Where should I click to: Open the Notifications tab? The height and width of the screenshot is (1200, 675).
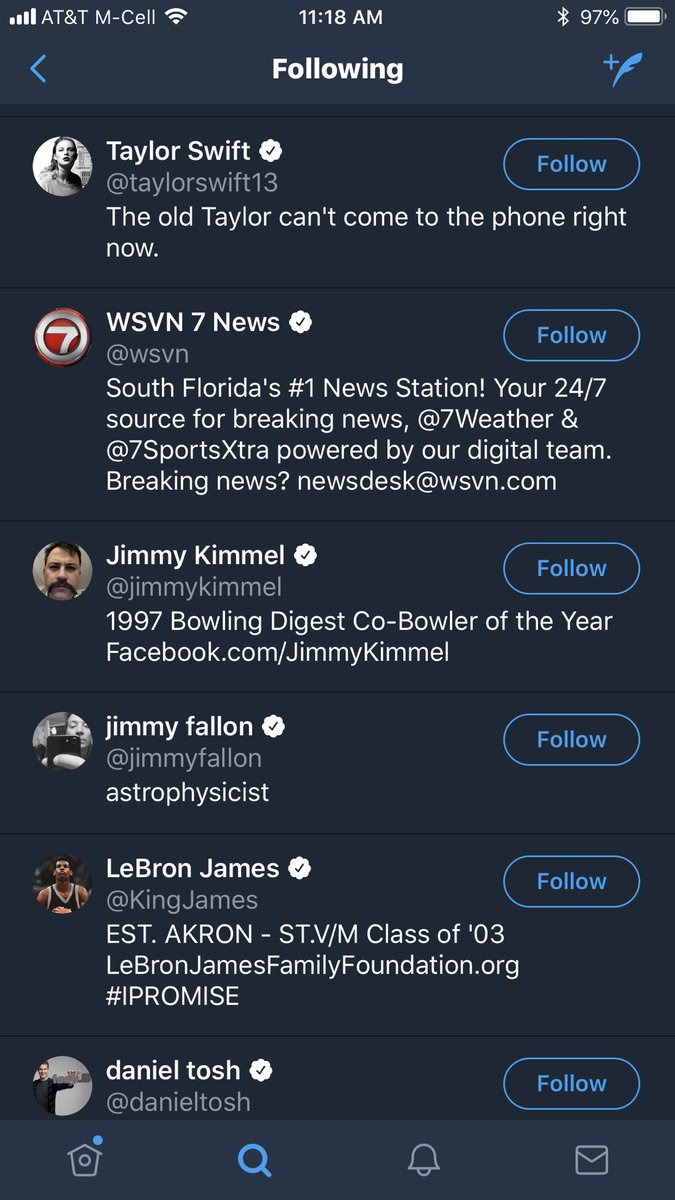point(423,1159)
